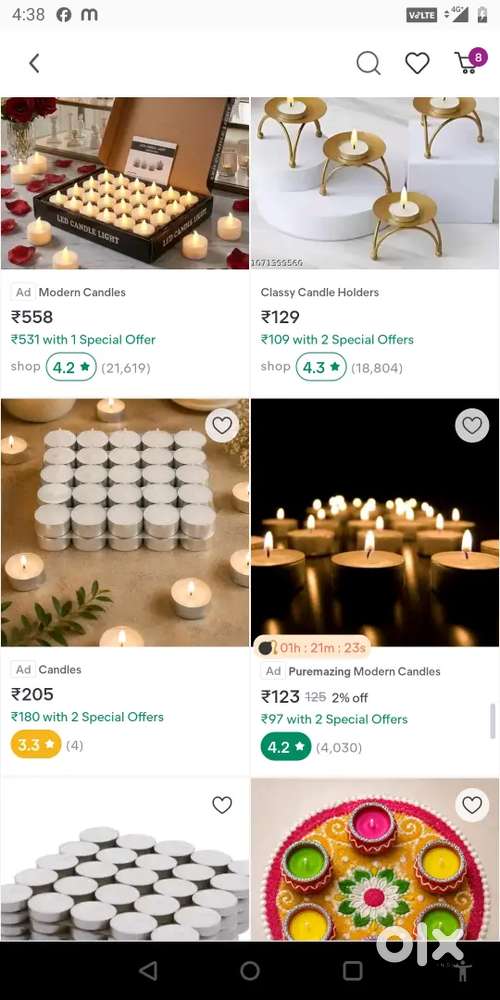Screen dimensions: 500x1000
Task: Open the search magnifier icon
Action: click(x=368, y=63)
